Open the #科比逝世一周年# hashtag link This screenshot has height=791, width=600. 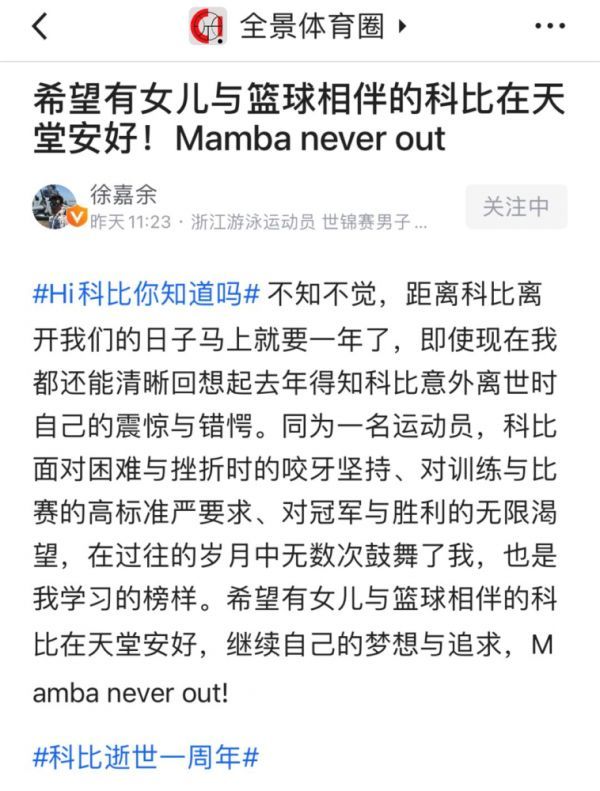(x=147, y=756)
